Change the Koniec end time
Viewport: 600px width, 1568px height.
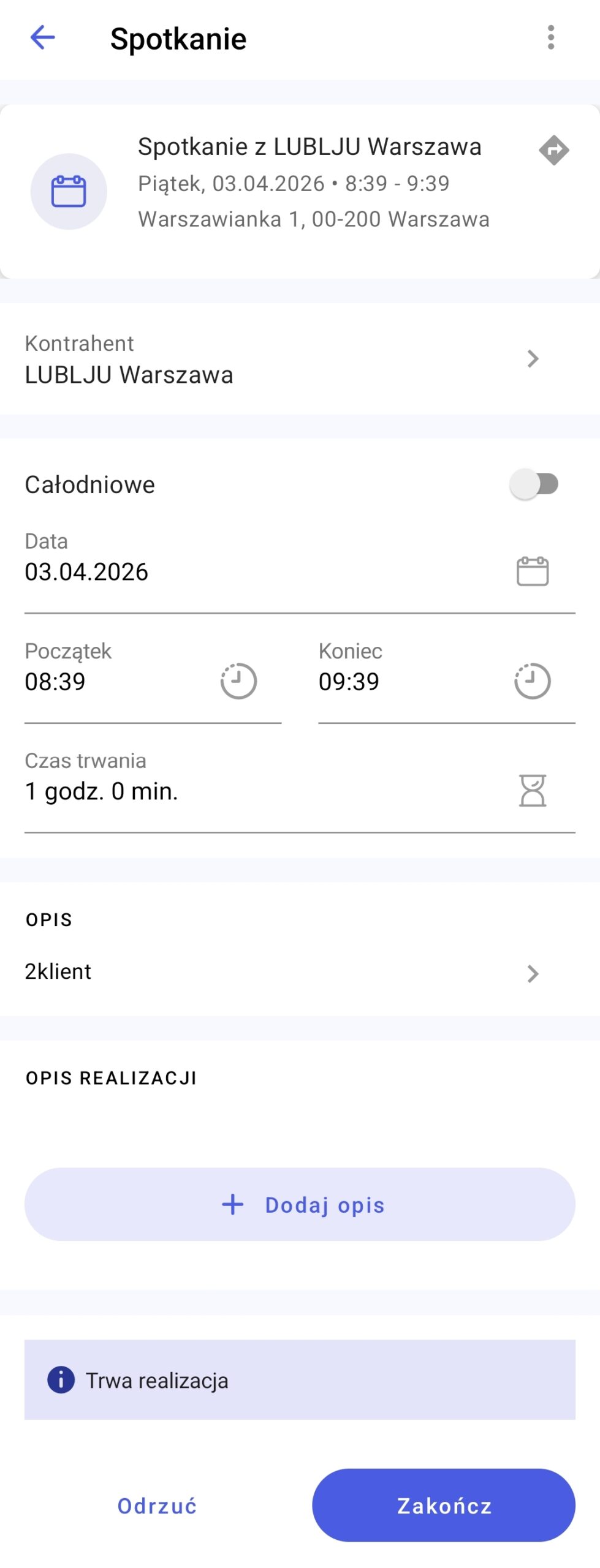tap(532, 681)
